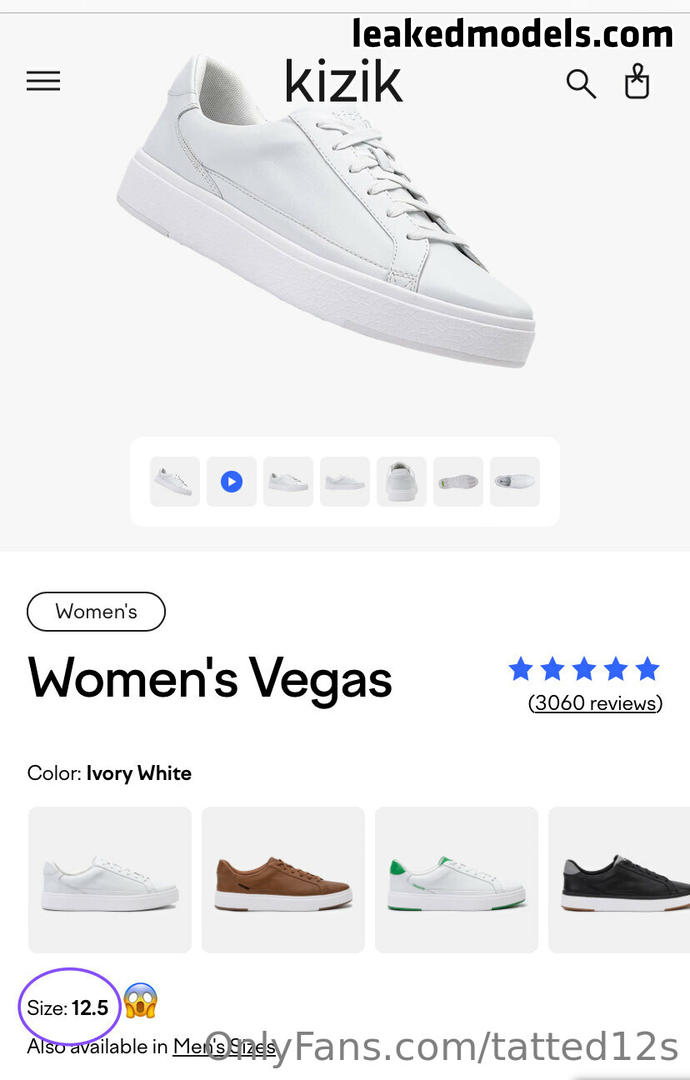Read the 3060 reviews
This screenshot has width=690, height=1080.
tap(595, 703)
